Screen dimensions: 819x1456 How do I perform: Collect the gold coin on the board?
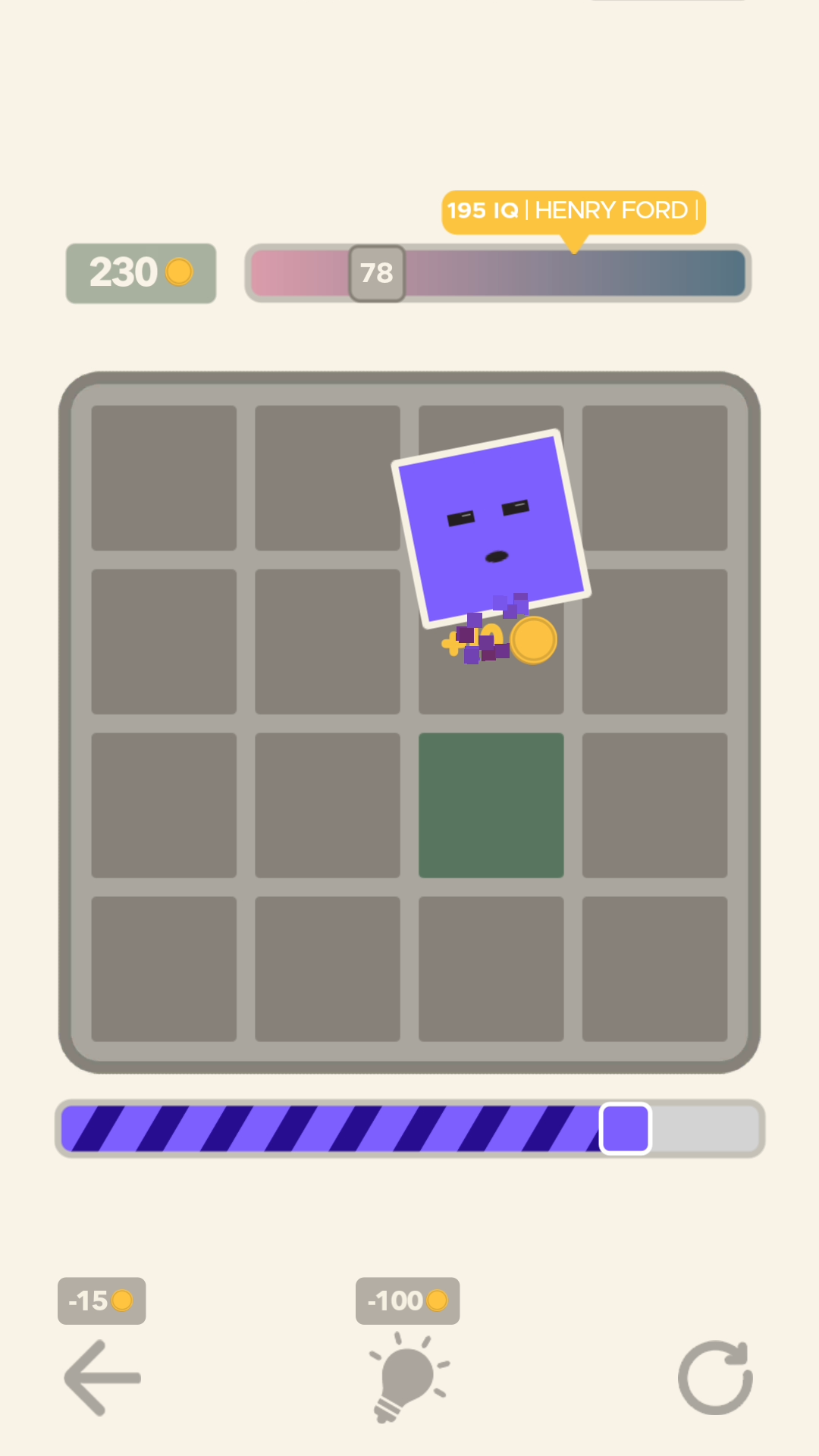533,639
